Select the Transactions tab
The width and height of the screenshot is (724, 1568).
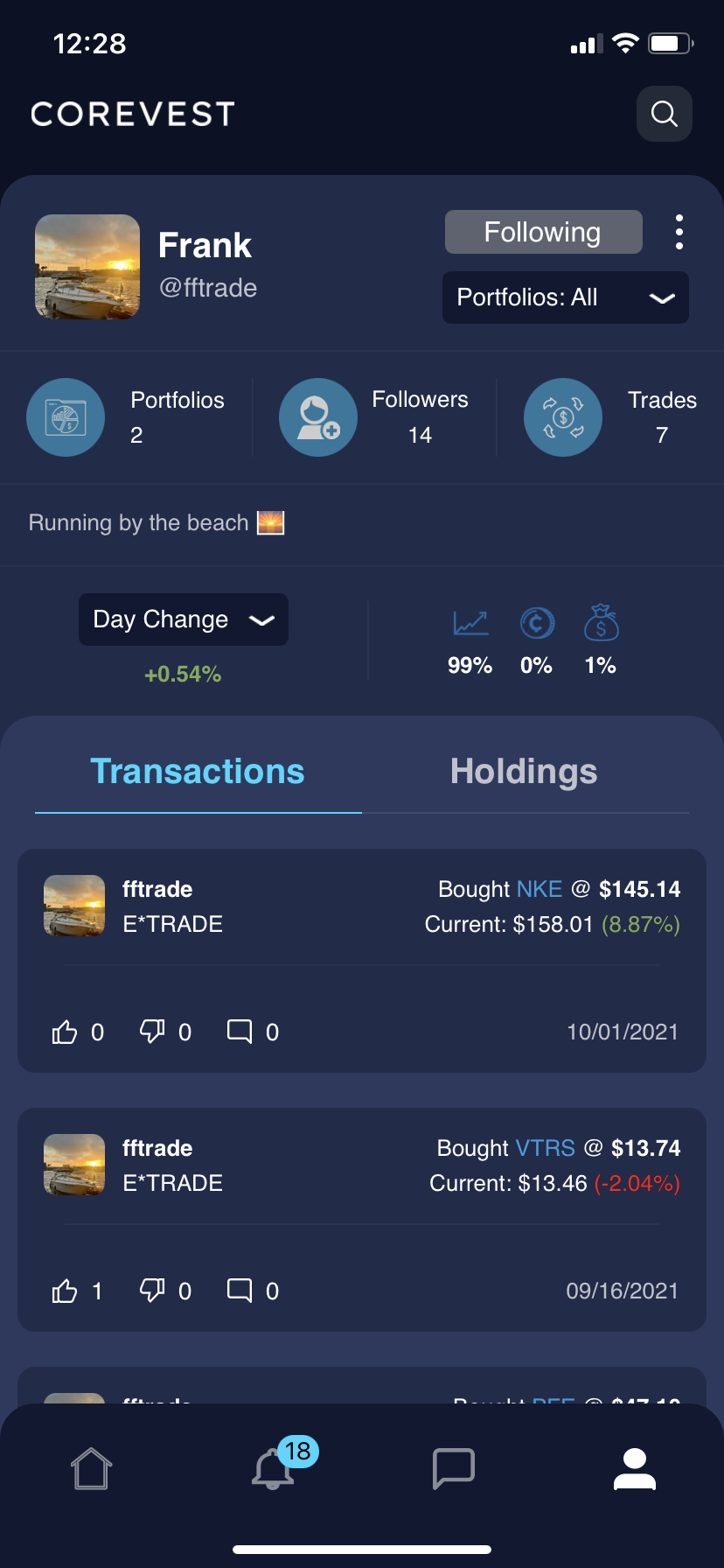pos(198,772)
